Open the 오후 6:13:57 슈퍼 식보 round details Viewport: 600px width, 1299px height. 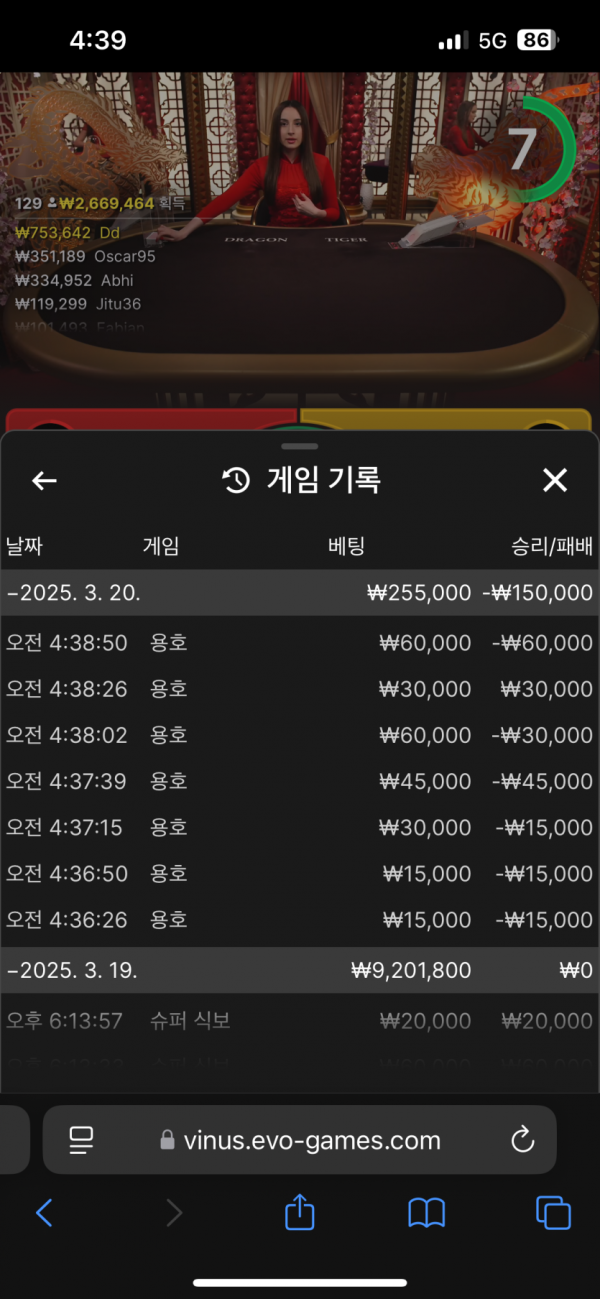300,1021
